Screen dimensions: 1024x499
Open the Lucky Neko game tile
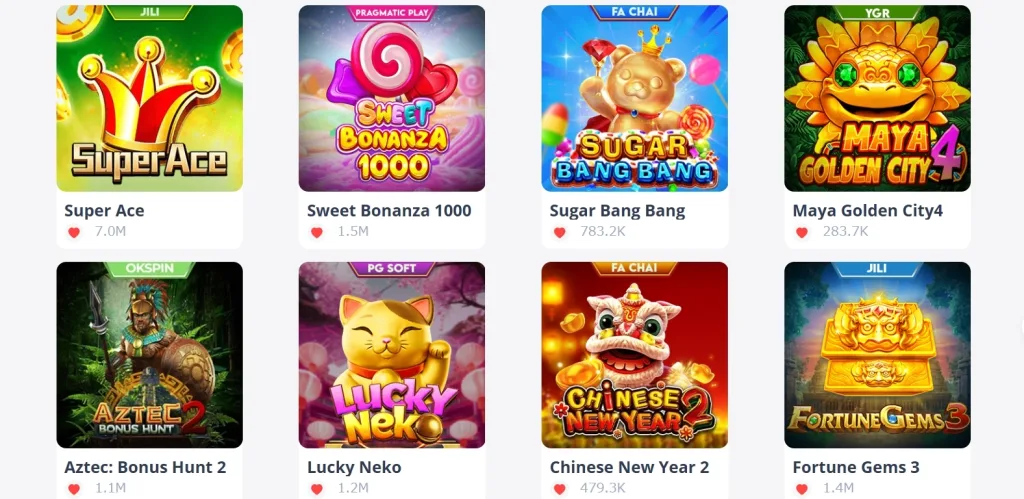pyautogui.click(x=392, y=355)
